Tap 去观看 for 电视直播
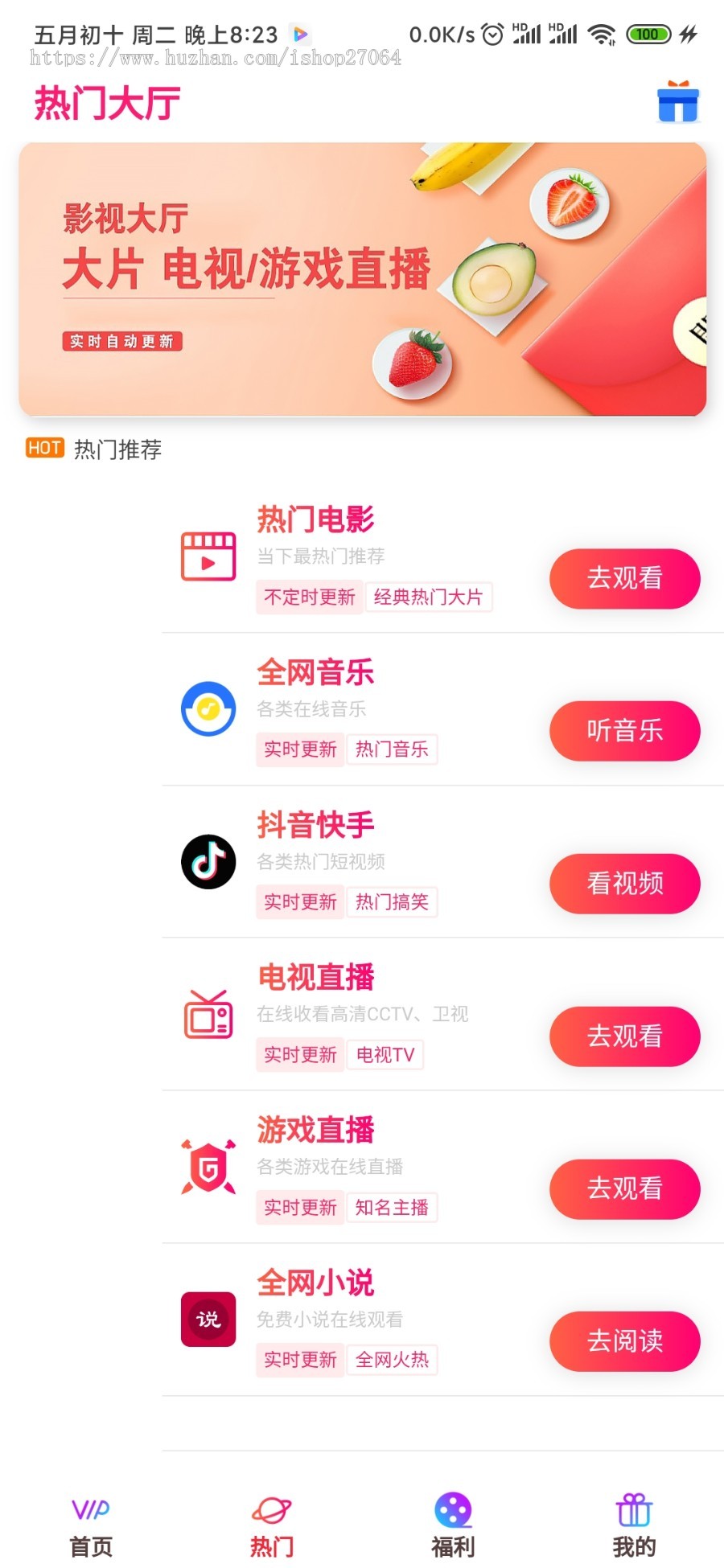This screenshot has height=1568, width=724. 624,1036
